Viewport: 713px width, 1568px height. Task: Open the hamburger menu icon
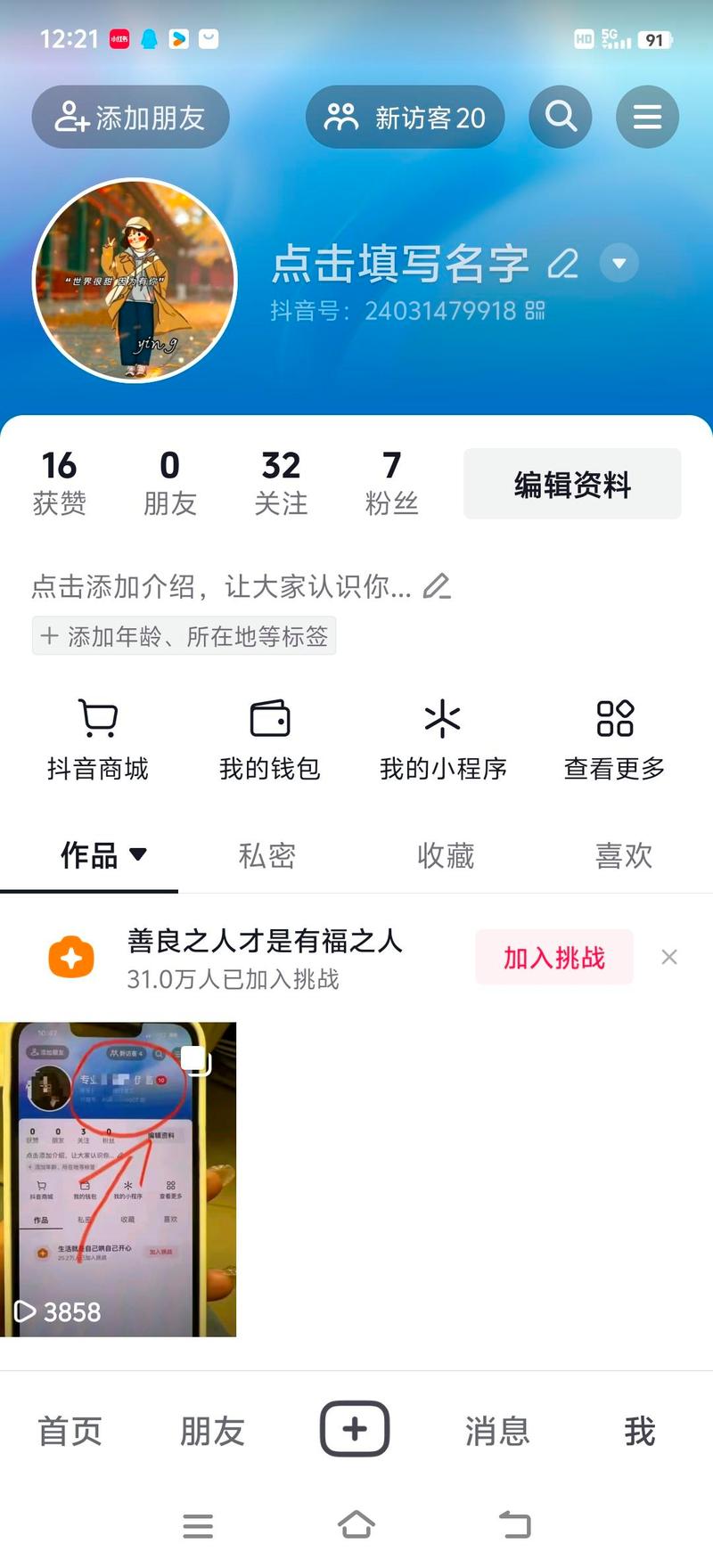tap(647, 117)
